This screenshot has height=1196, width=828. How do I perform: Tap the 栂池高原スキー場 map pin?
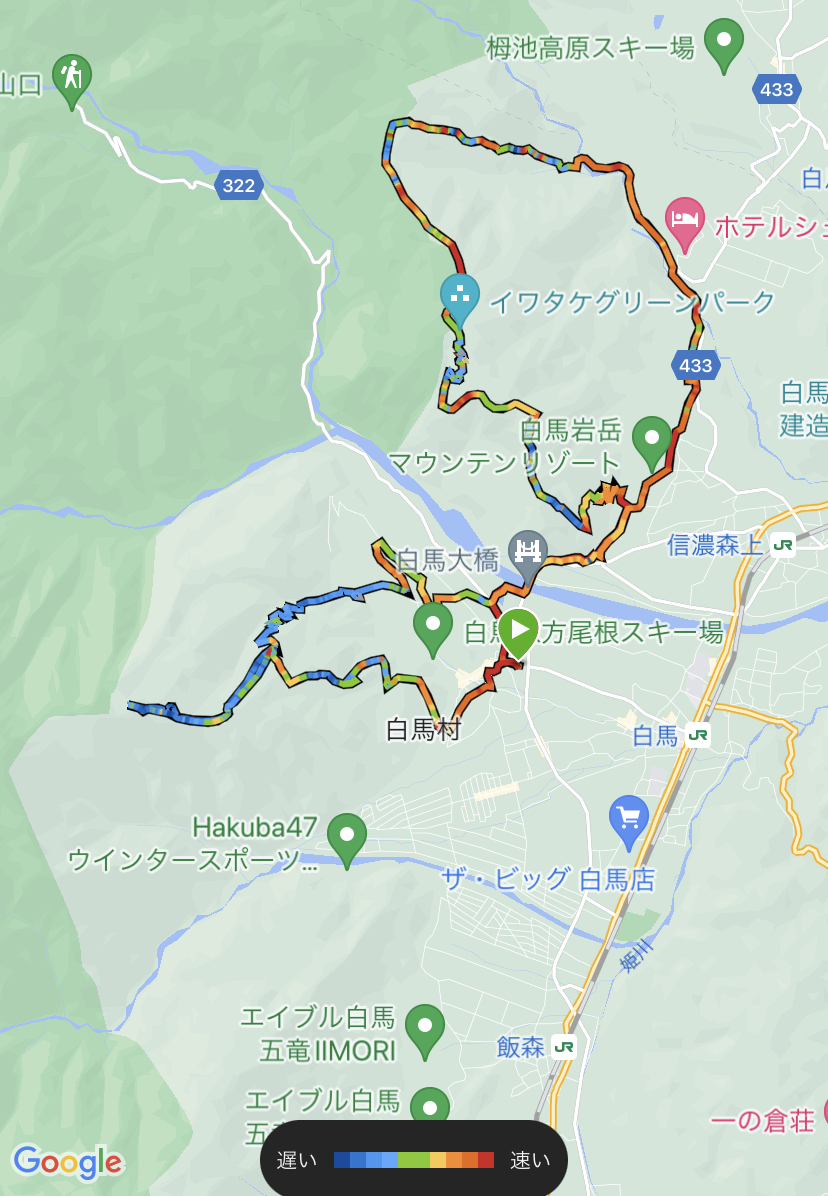tap(724, 39)
